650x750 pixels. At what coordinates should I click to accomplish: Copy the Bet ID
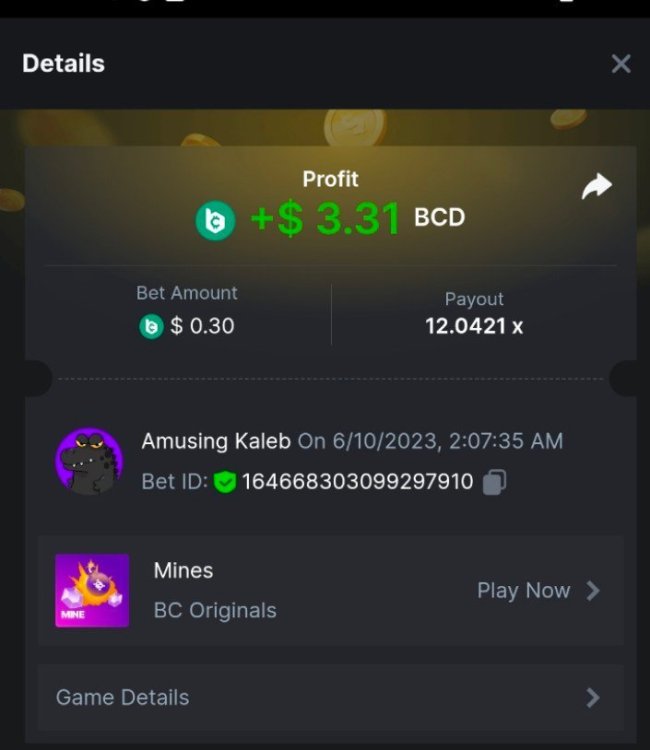click(494, 482)
